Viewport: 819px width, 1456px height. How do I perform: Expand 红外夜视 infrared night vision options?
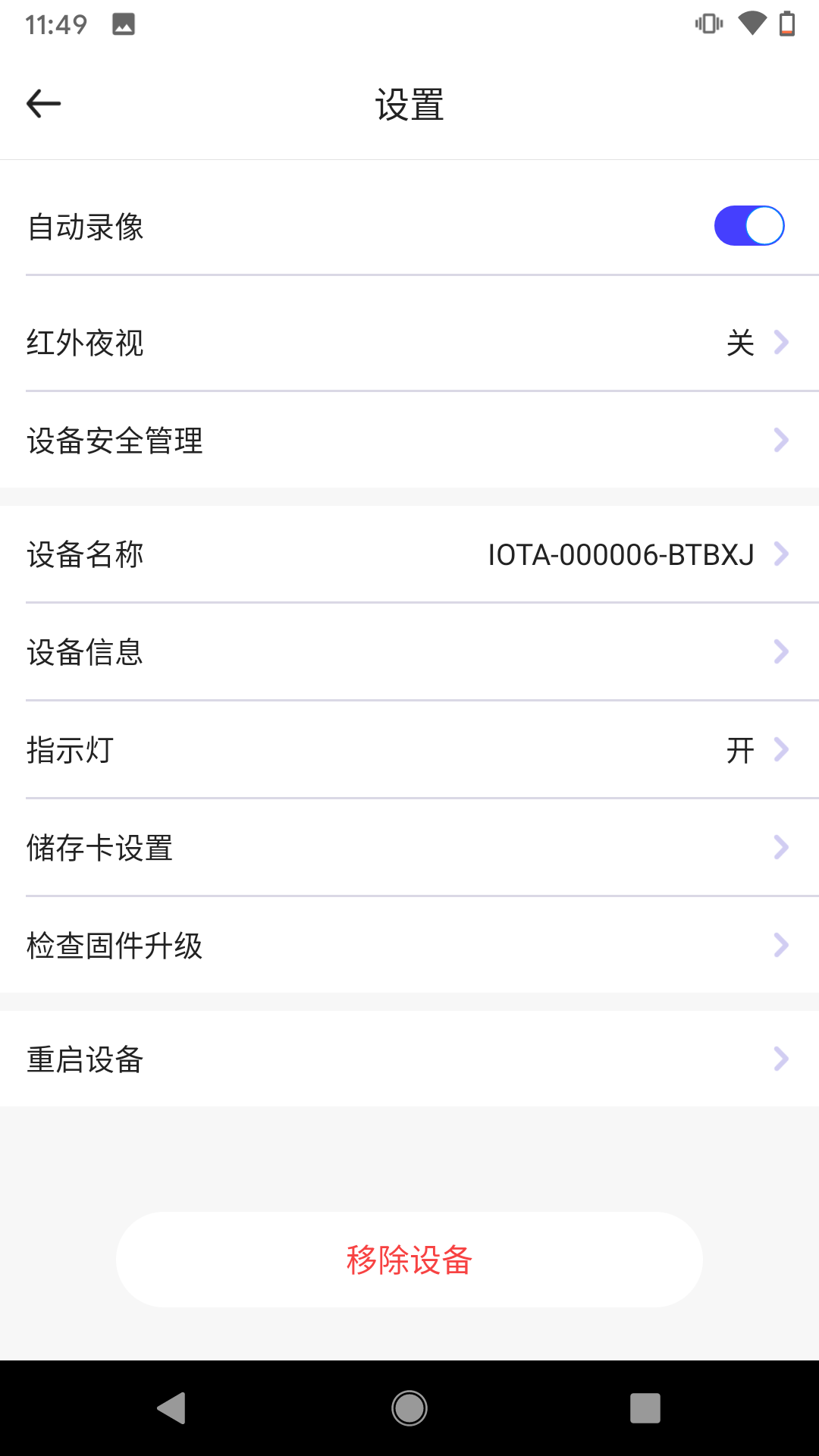pyautogui.click(x=409, y=344)
